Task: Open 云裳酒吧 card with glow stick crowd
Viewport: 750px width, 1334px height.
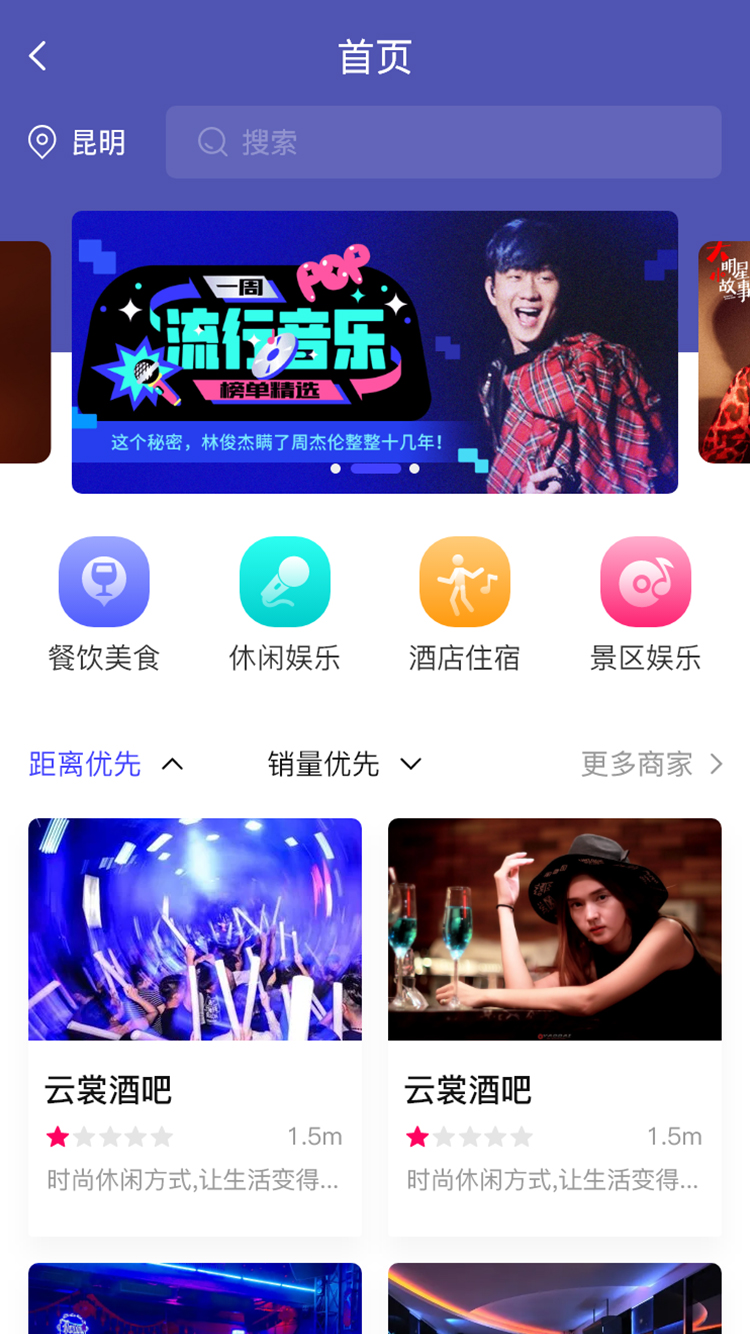Action: click(195, 1025)
